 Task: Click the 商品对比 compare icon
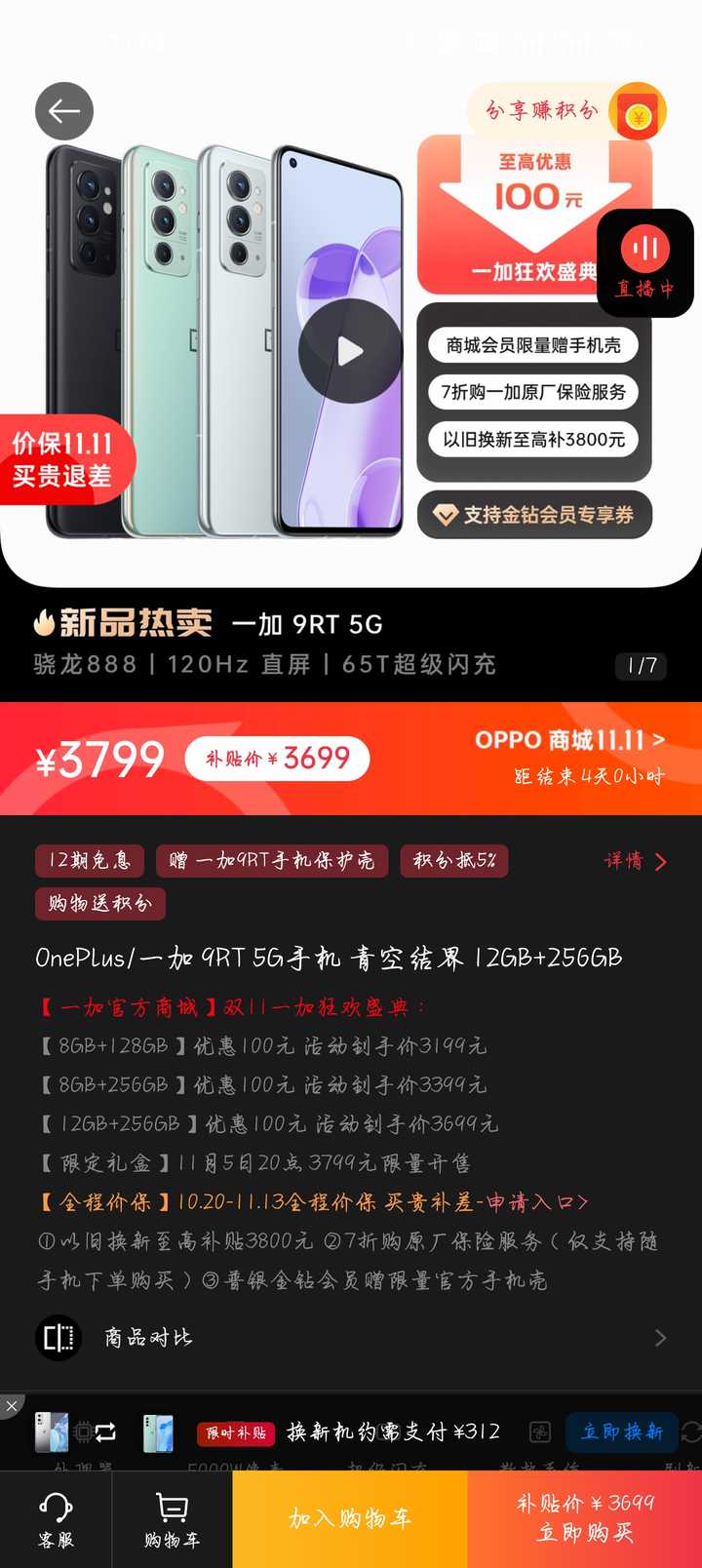(58, 1338)
